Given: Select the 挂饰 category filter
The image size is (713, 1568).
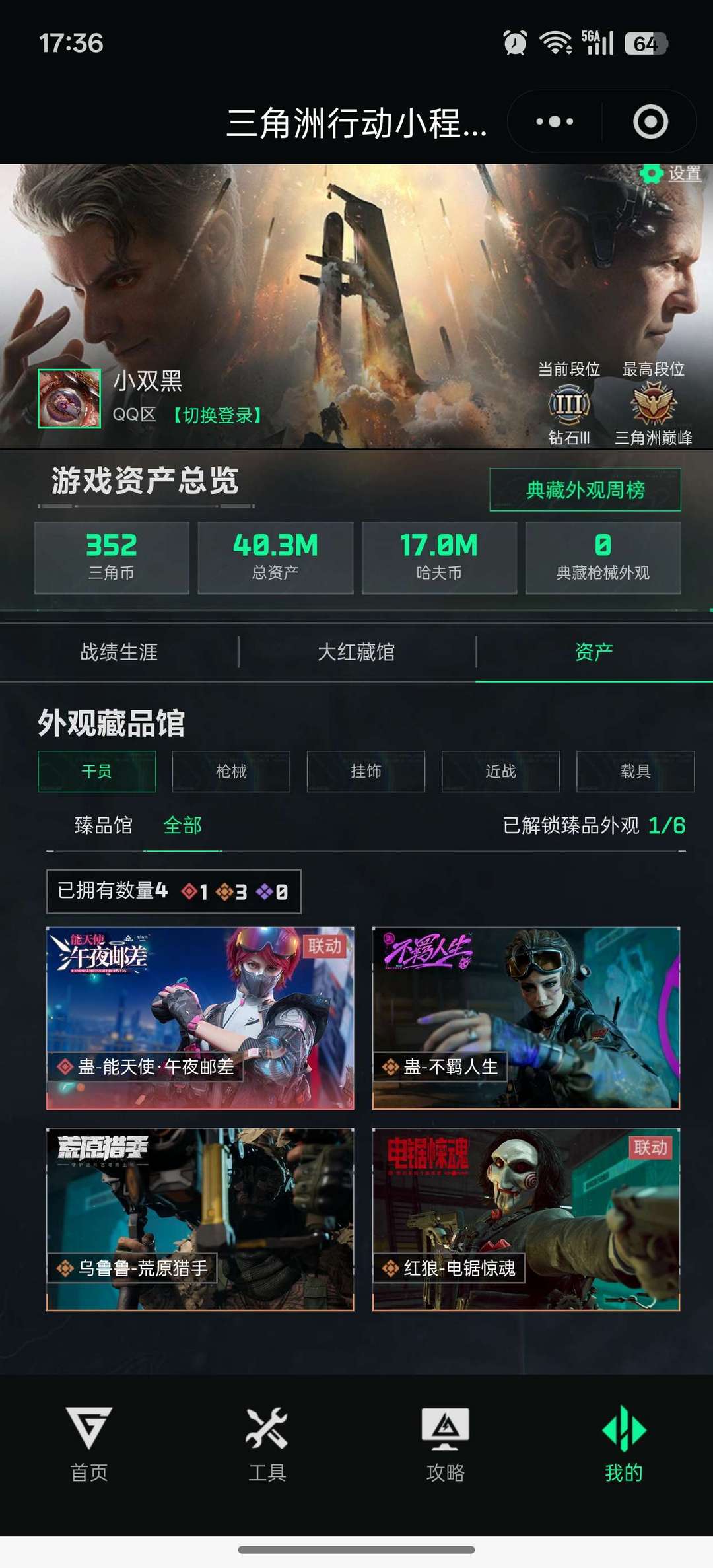Looking at the screenshot, I should [x=366, y=771].
